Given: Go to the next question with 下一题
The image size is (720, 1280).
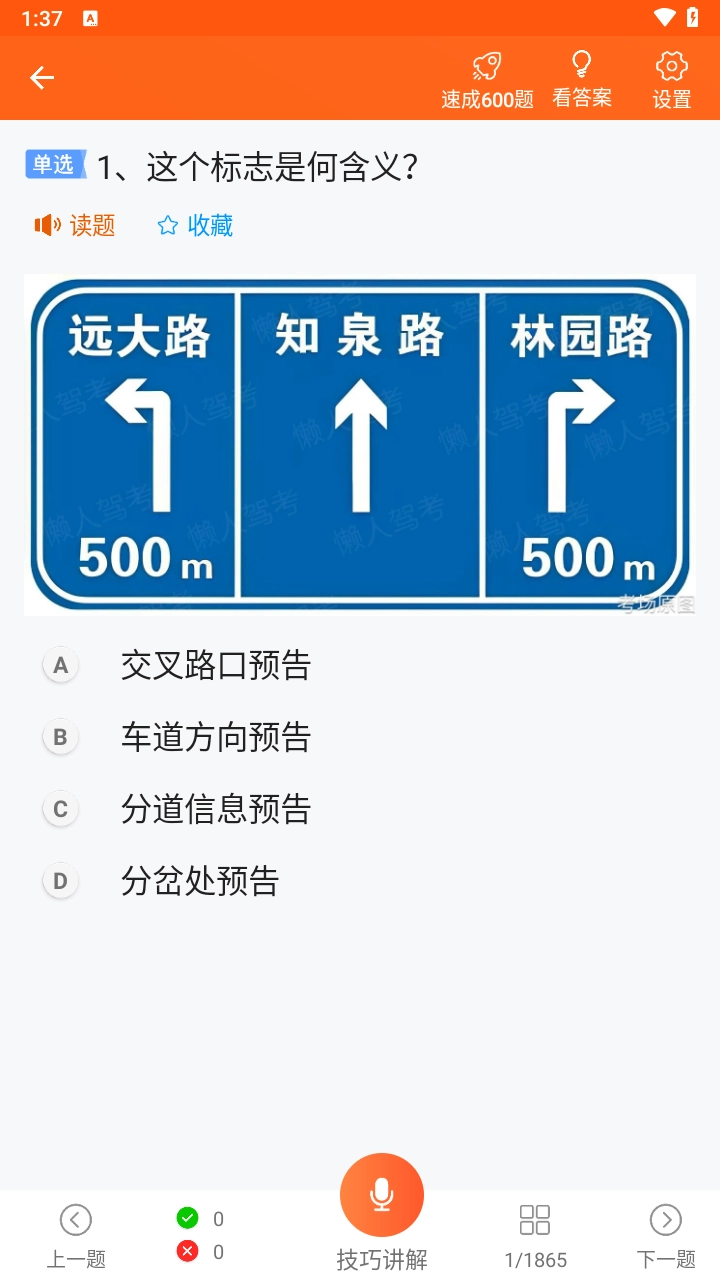Looking at the screenshot, I should [665, 1219].
